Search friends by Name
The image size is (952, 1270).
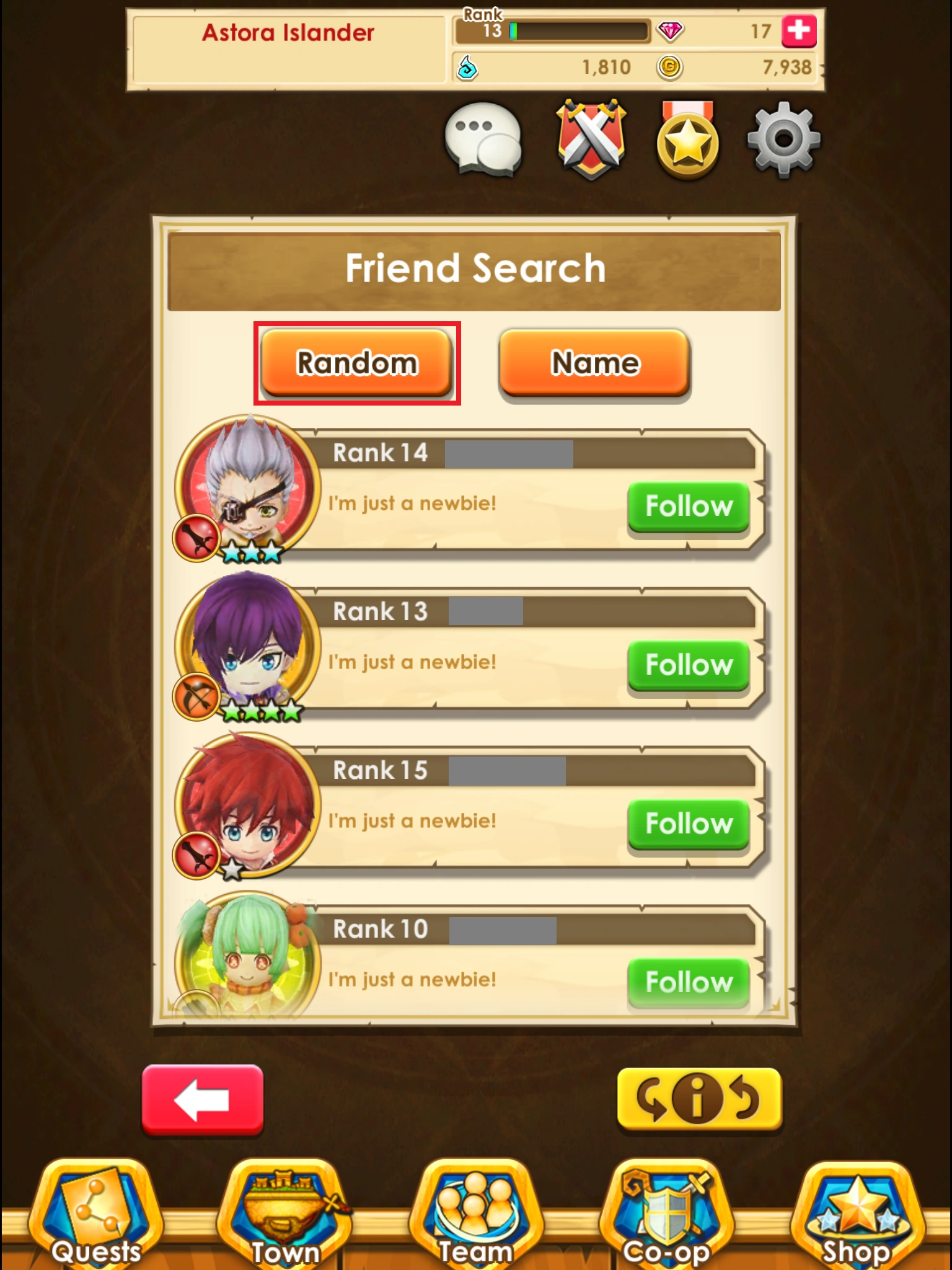point(594,363)
